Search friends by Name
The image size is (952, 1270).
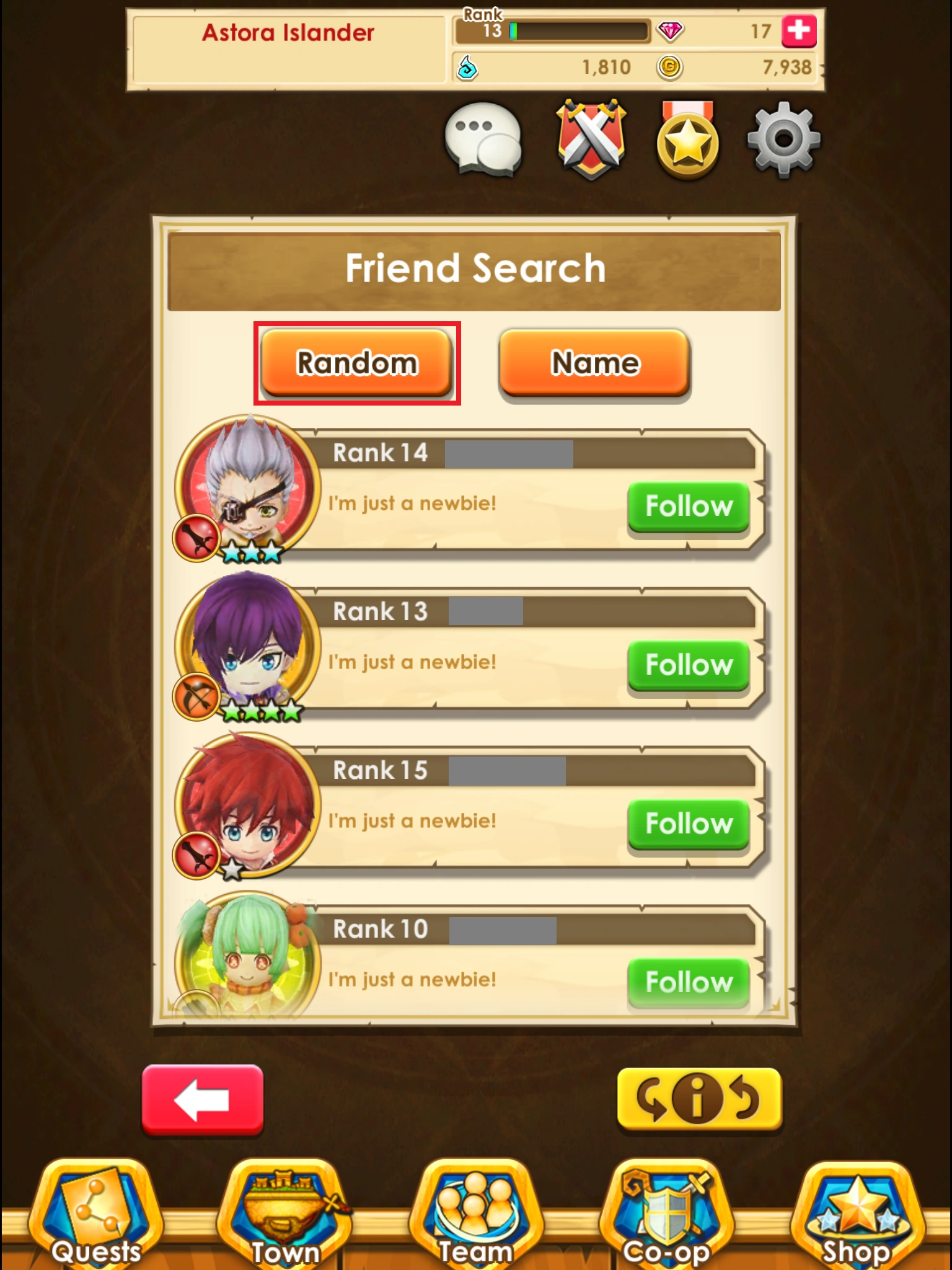point(594,363)
